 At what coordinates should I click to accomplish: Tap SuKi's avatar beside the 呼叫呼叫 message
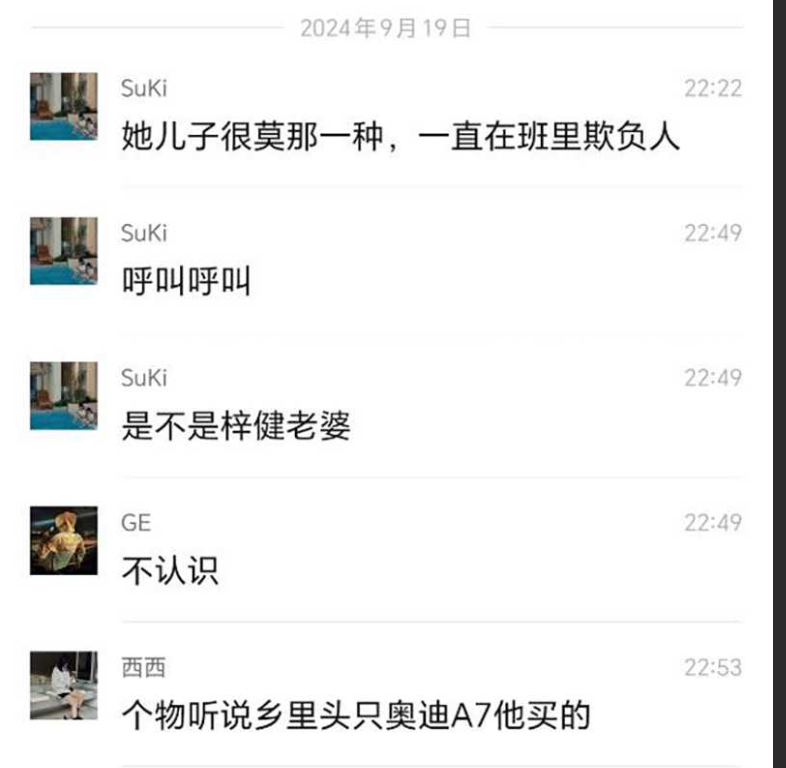point(64,251)
